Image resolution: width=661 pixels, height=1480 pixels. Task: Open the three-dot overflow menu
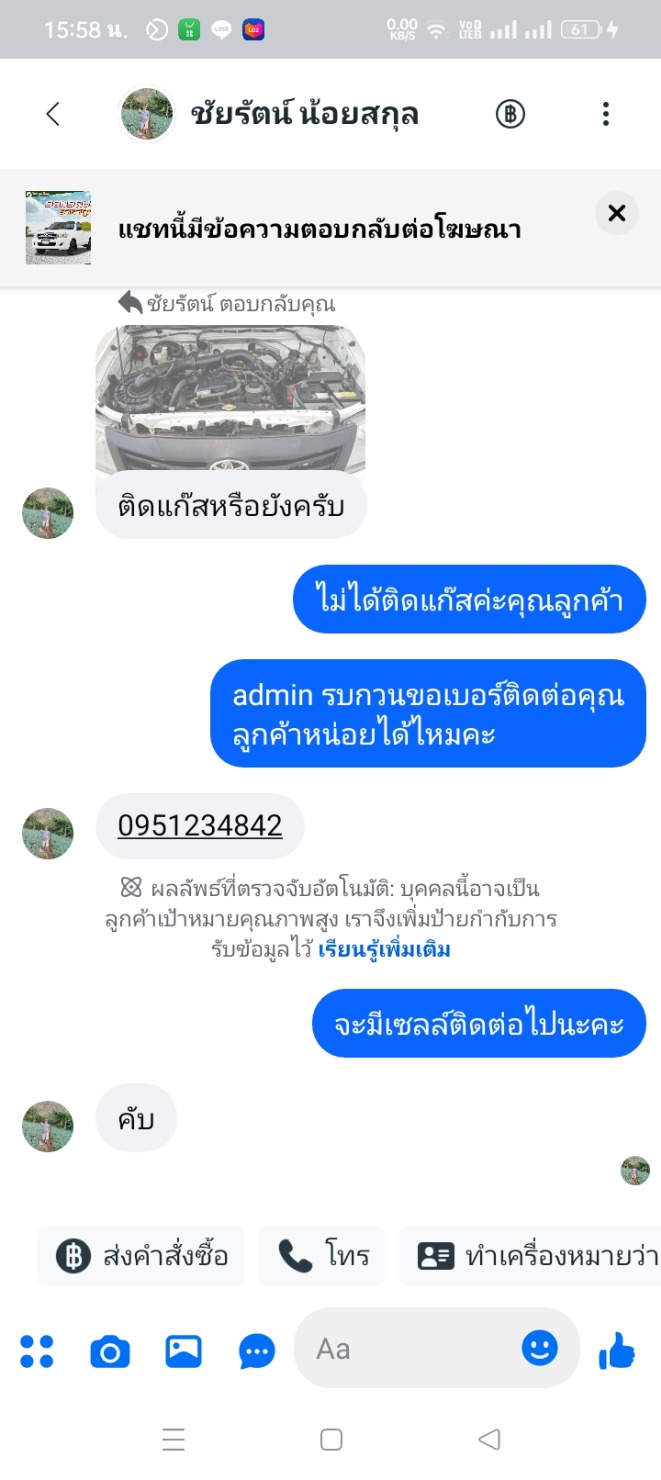pyautogui.click(x=605, y=114)
